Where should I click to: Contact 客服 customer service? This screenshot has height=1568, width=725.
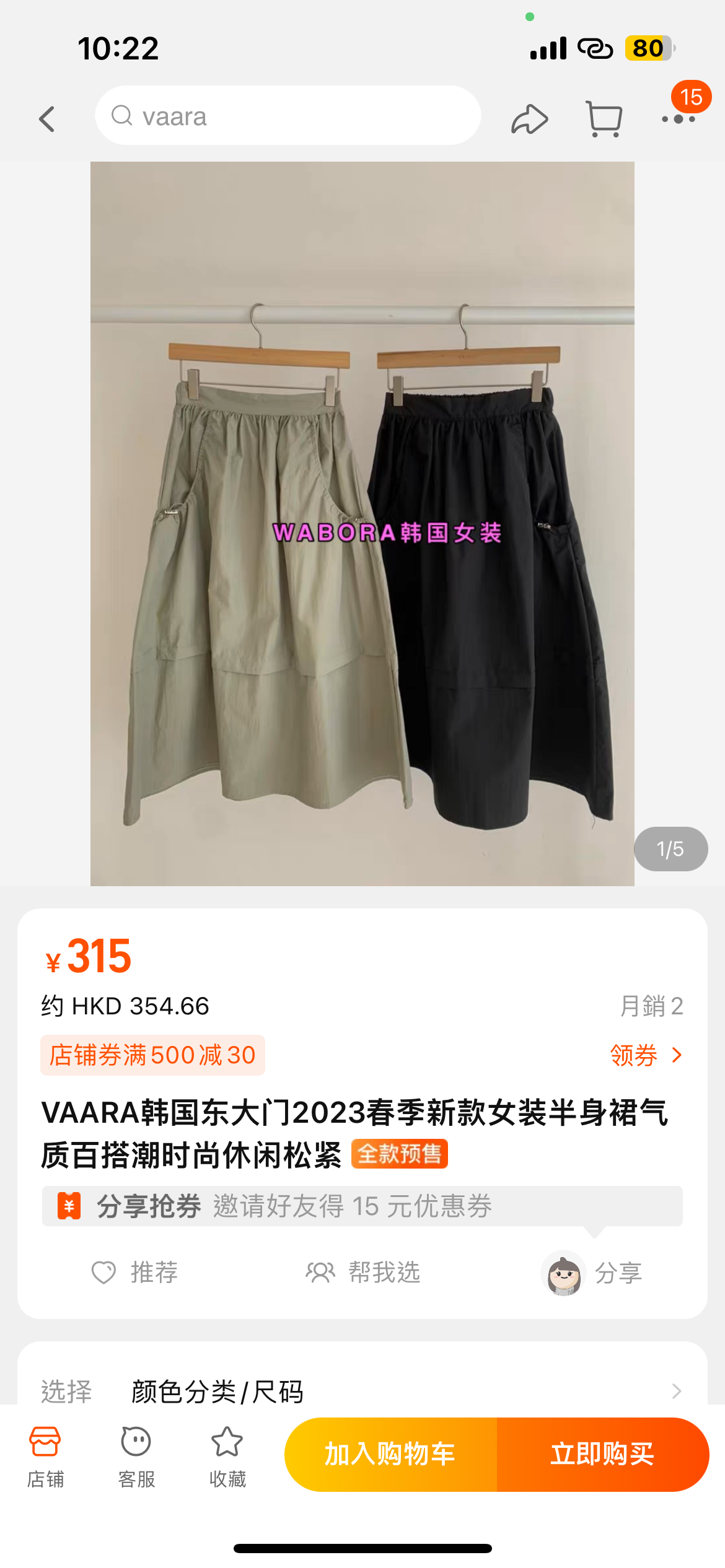pyautogui.click(x=136, y=1457)
